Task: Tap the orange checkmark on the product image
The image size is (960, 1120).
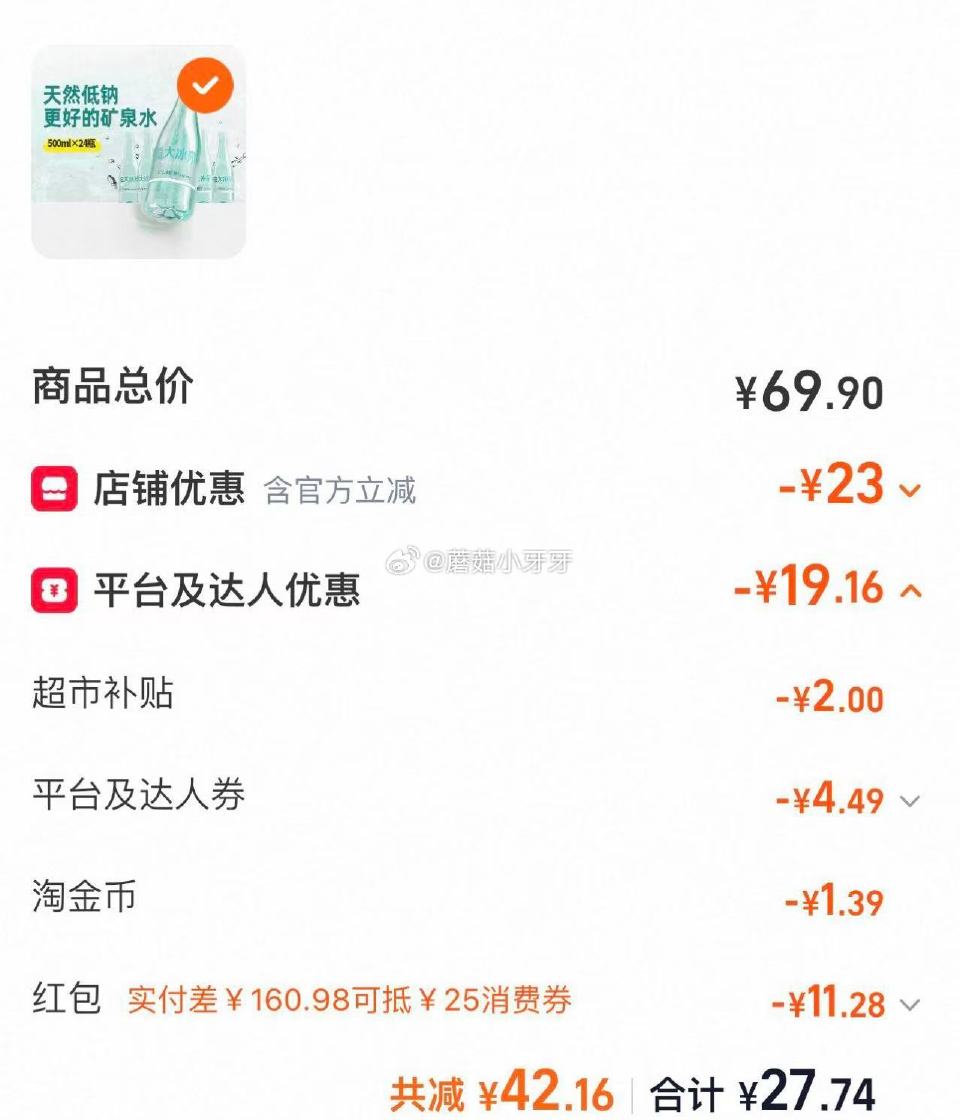Action: [x=205, y=84]
